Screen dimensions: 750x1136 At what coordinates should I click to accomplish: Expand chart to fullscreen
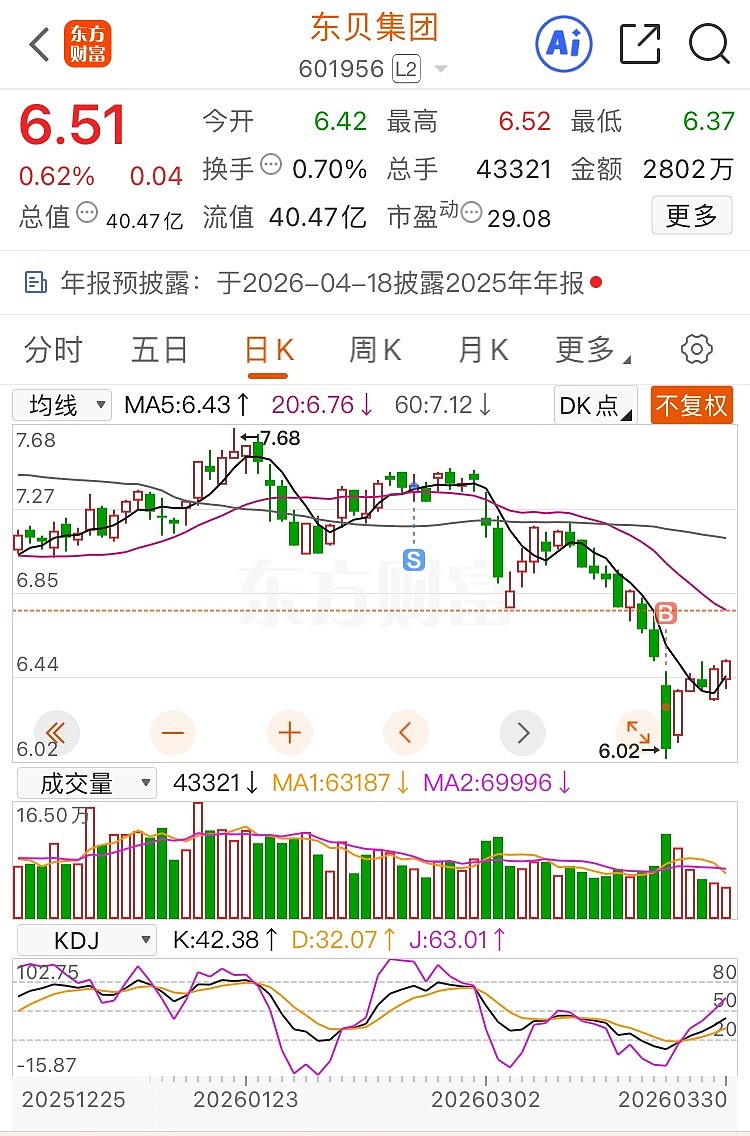point(637,733)
